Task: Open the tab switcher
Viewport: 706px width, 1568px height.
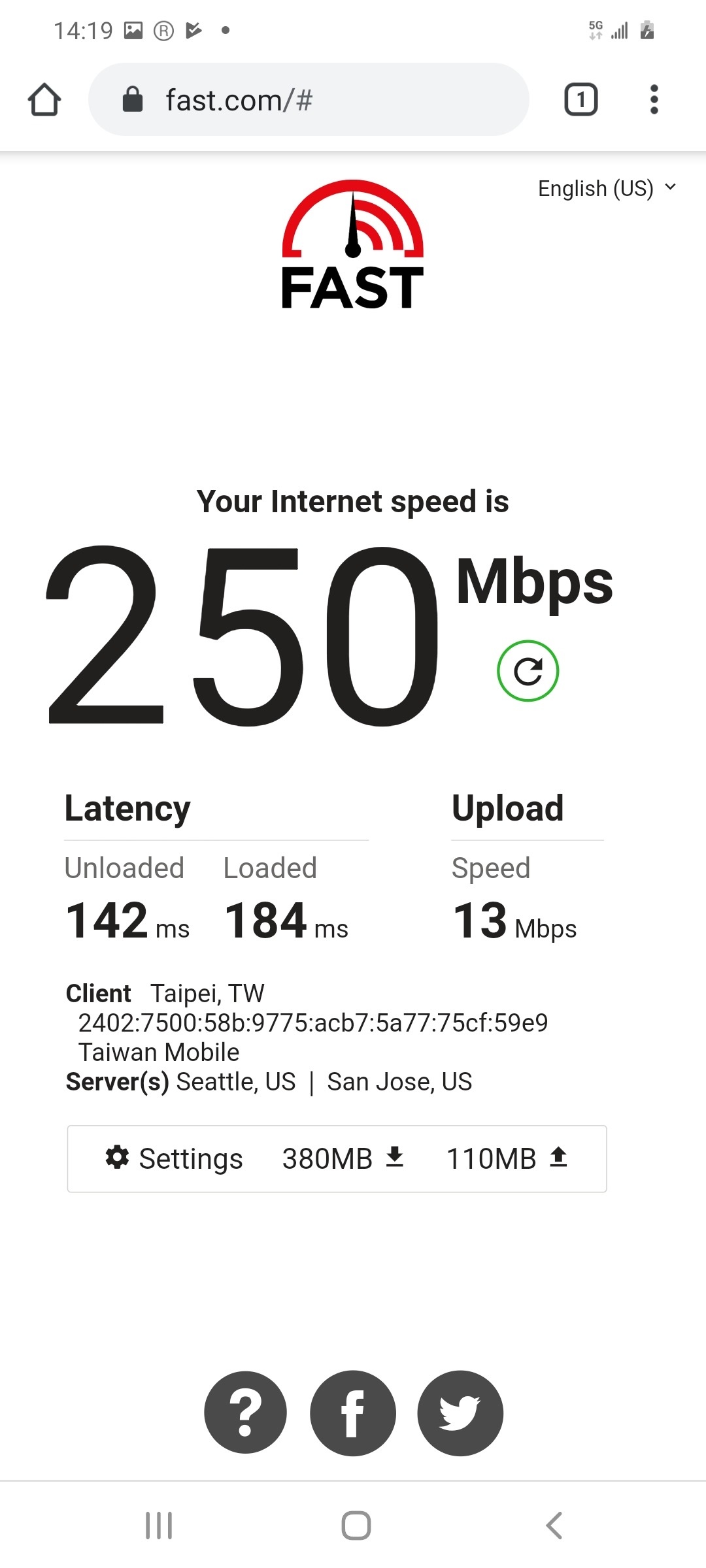Action: click(580, 99)
